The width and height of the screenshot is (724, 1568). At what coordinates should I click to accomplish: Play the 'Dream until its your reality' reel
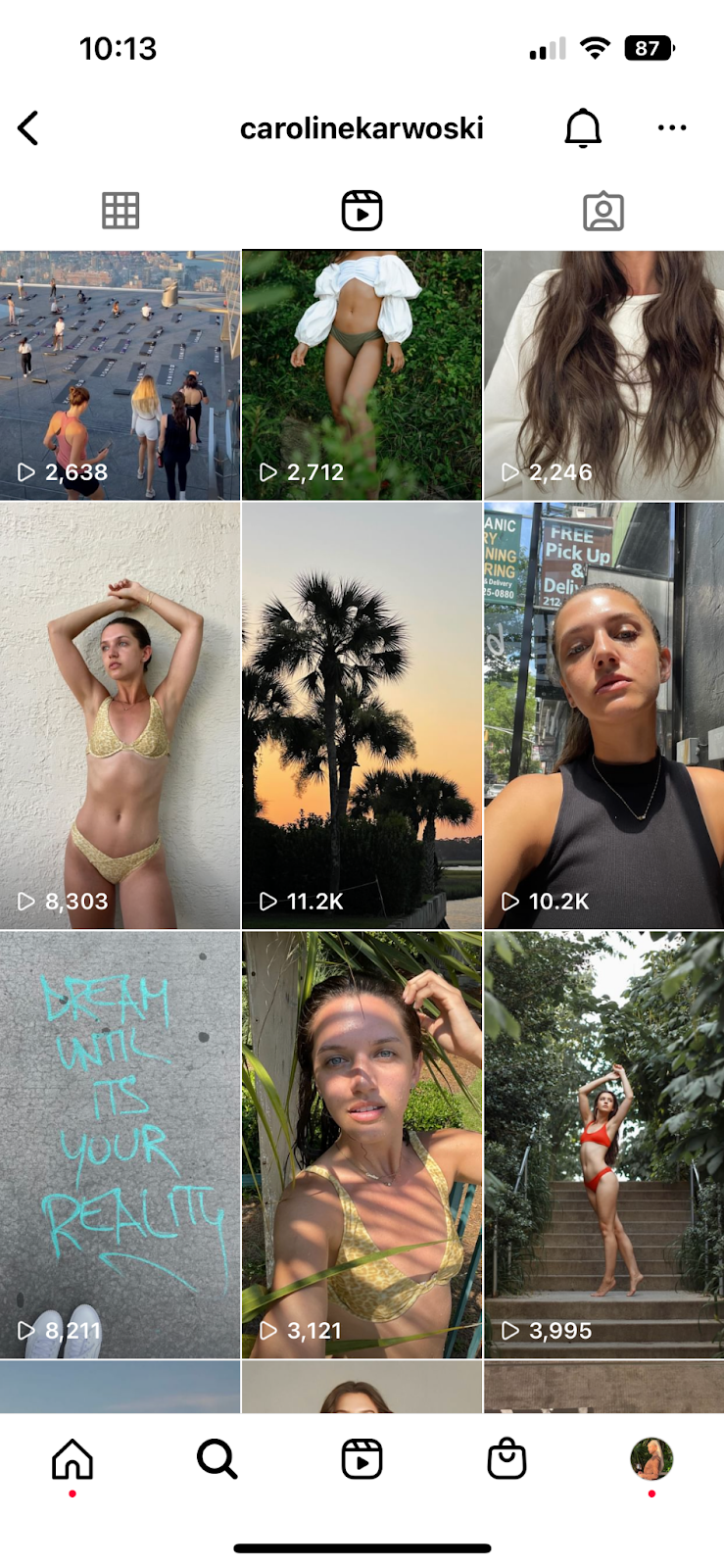point(120,1144)
